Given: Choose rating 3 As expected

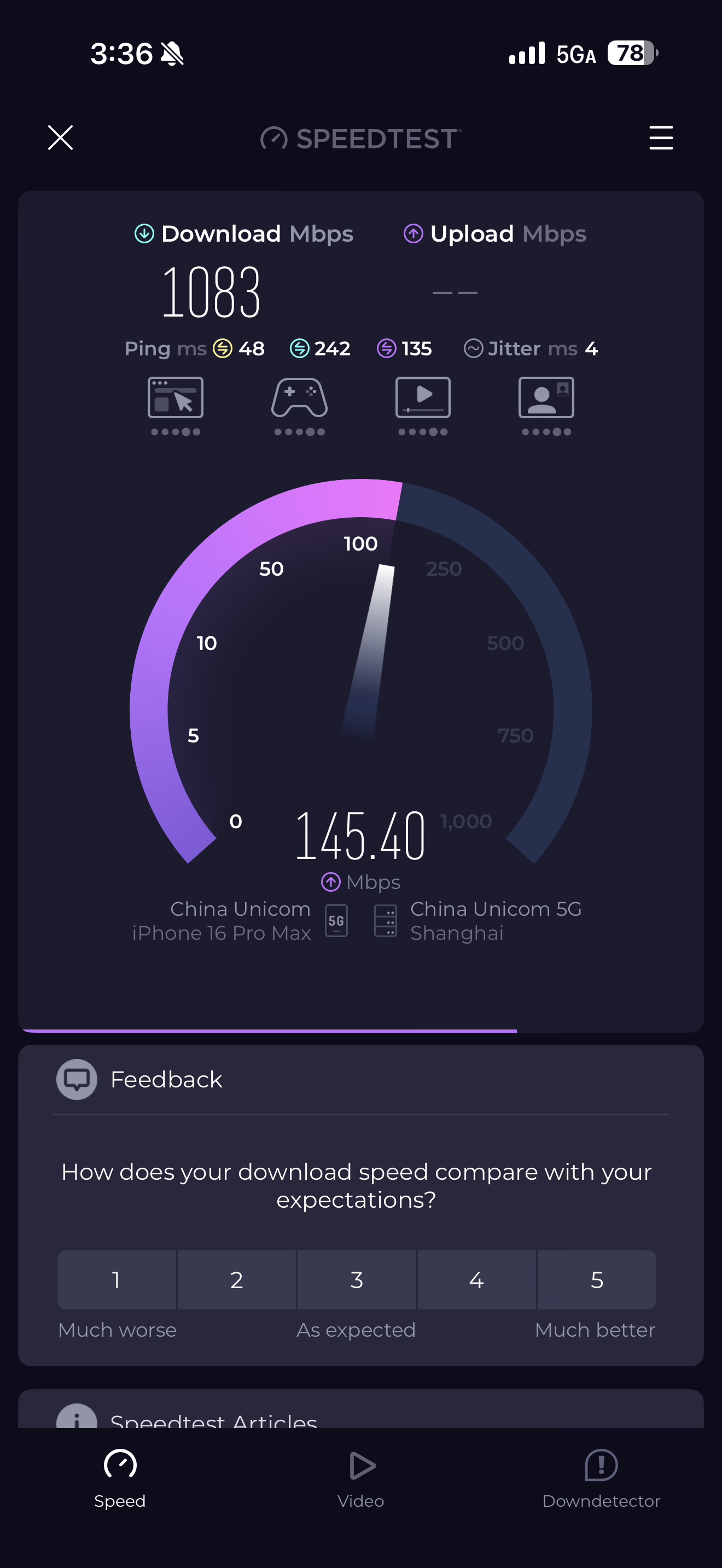Looking at the screenshot, I should coord(357,1279).
